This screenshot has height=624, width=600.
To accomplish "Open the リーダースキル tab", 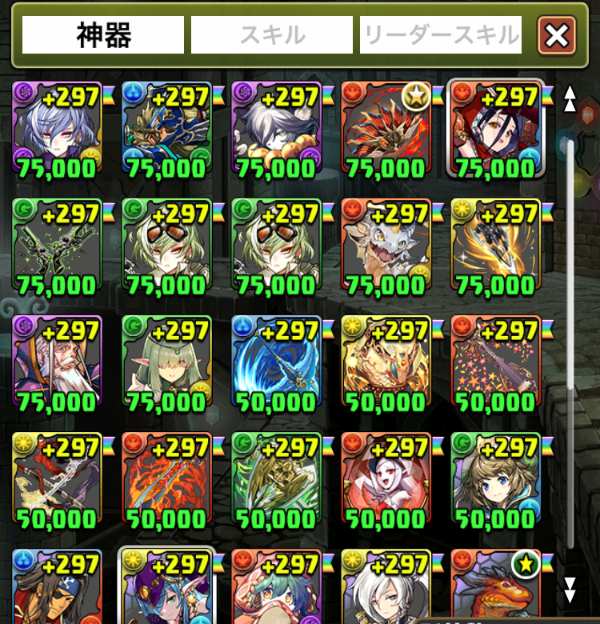I will coord(441,36).
